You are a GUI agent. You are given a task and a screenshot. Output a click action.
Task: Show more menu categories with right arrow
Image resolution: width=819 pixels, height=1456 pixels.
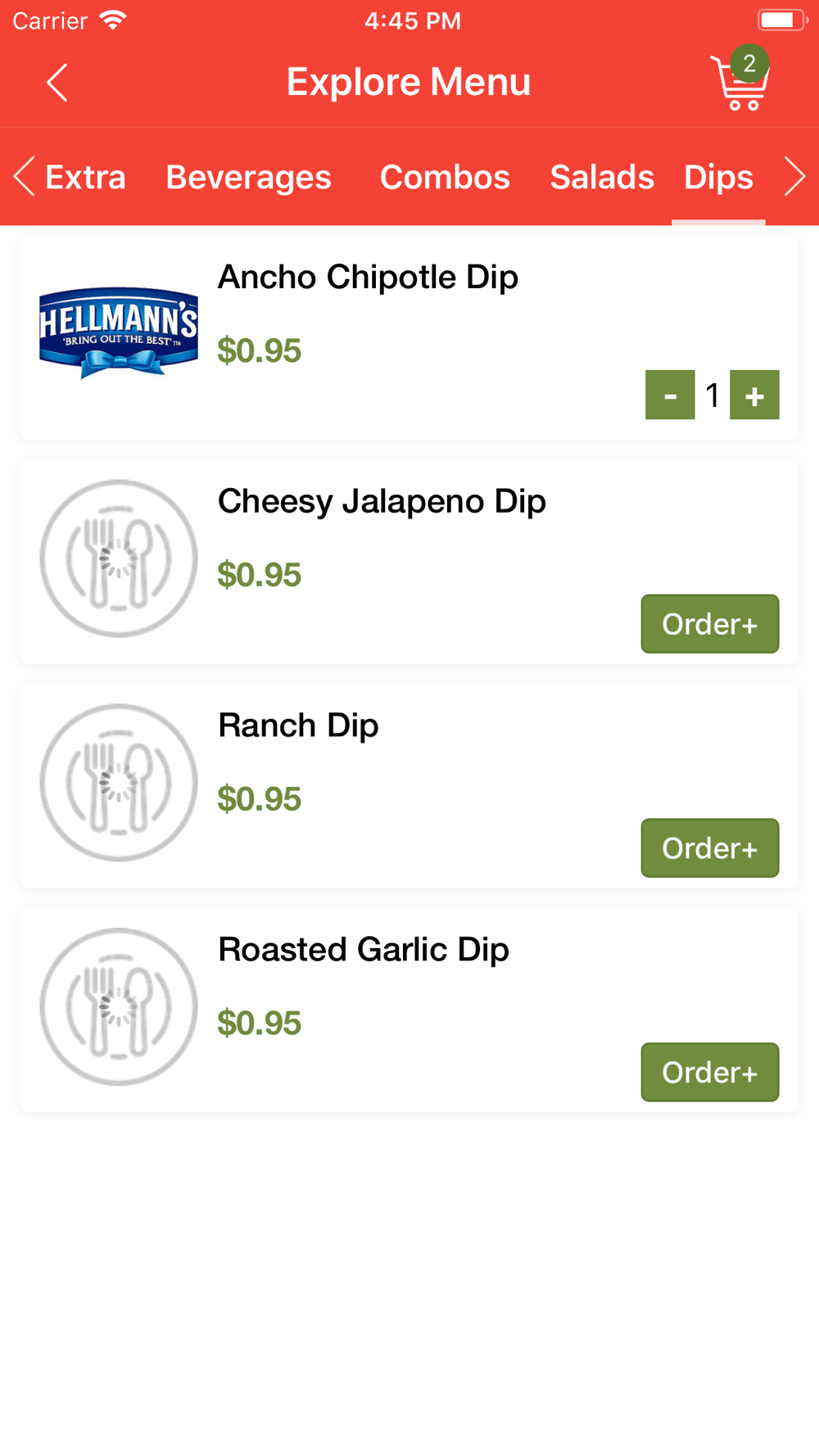(794, 177)
